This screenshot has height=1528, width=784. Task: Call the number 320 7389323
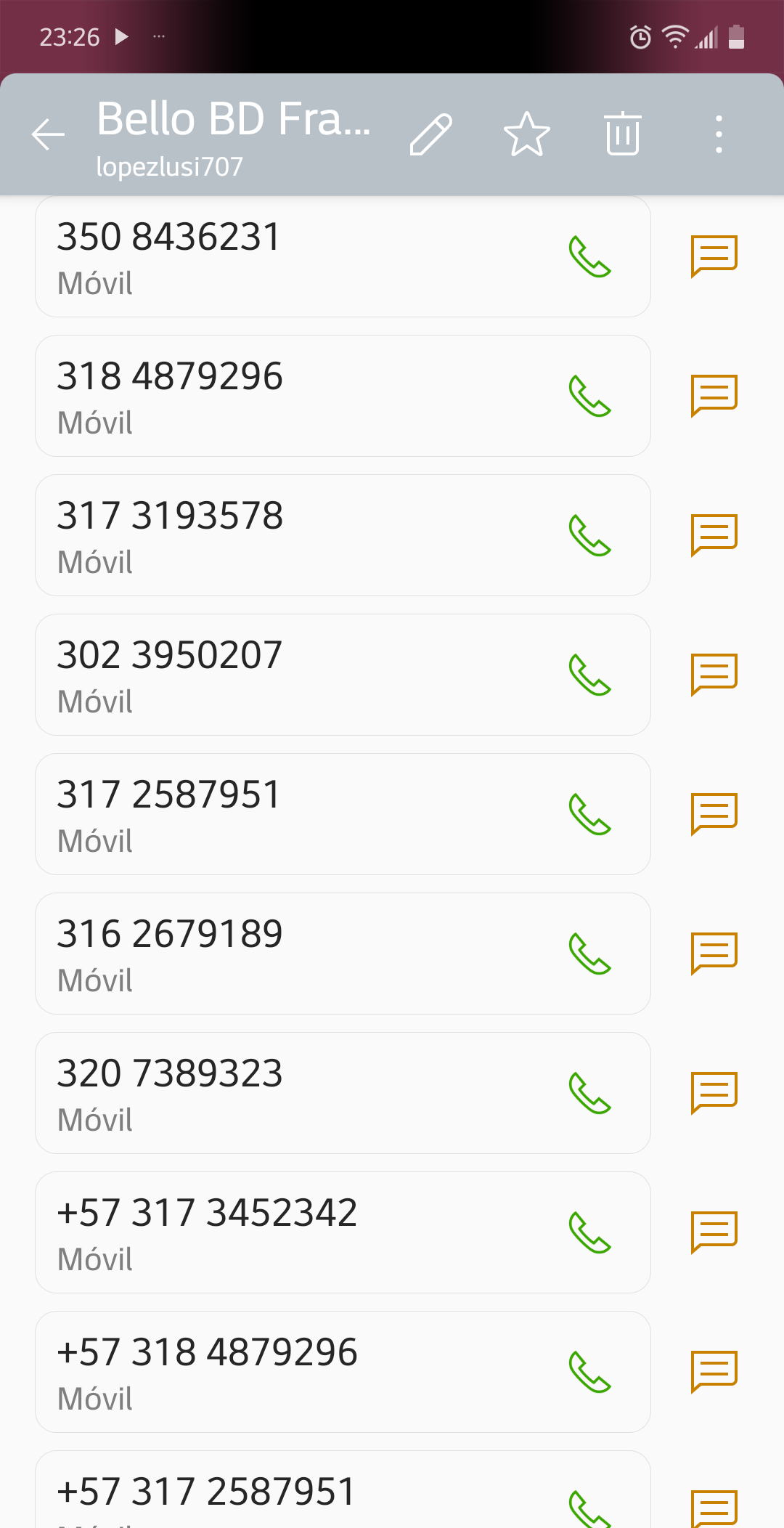click(x=590, y=1093)
